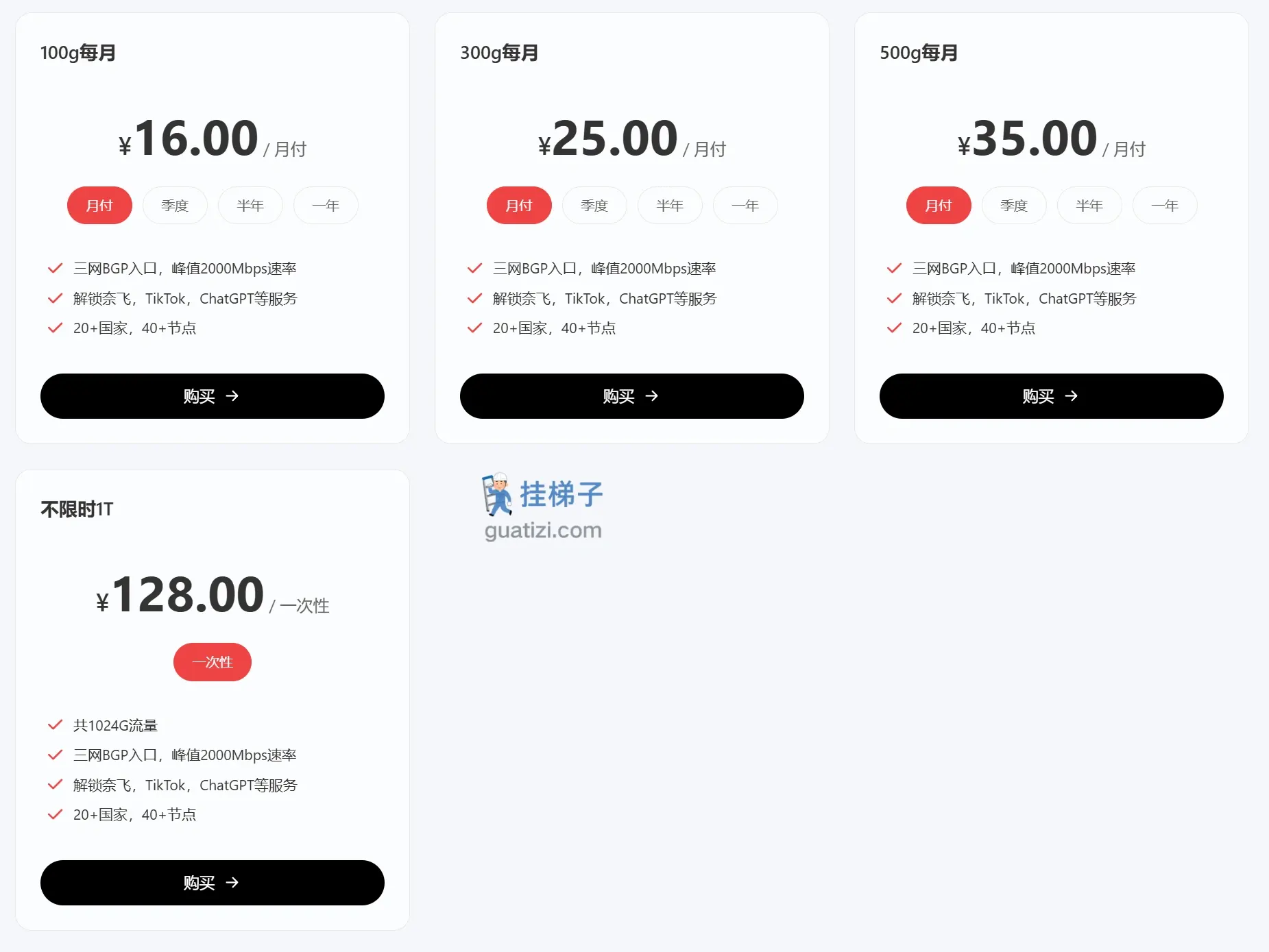Buy the 100g每月 plan
Image resolution: width=1269 pixels, height=952 pixels.
(212, 396)
